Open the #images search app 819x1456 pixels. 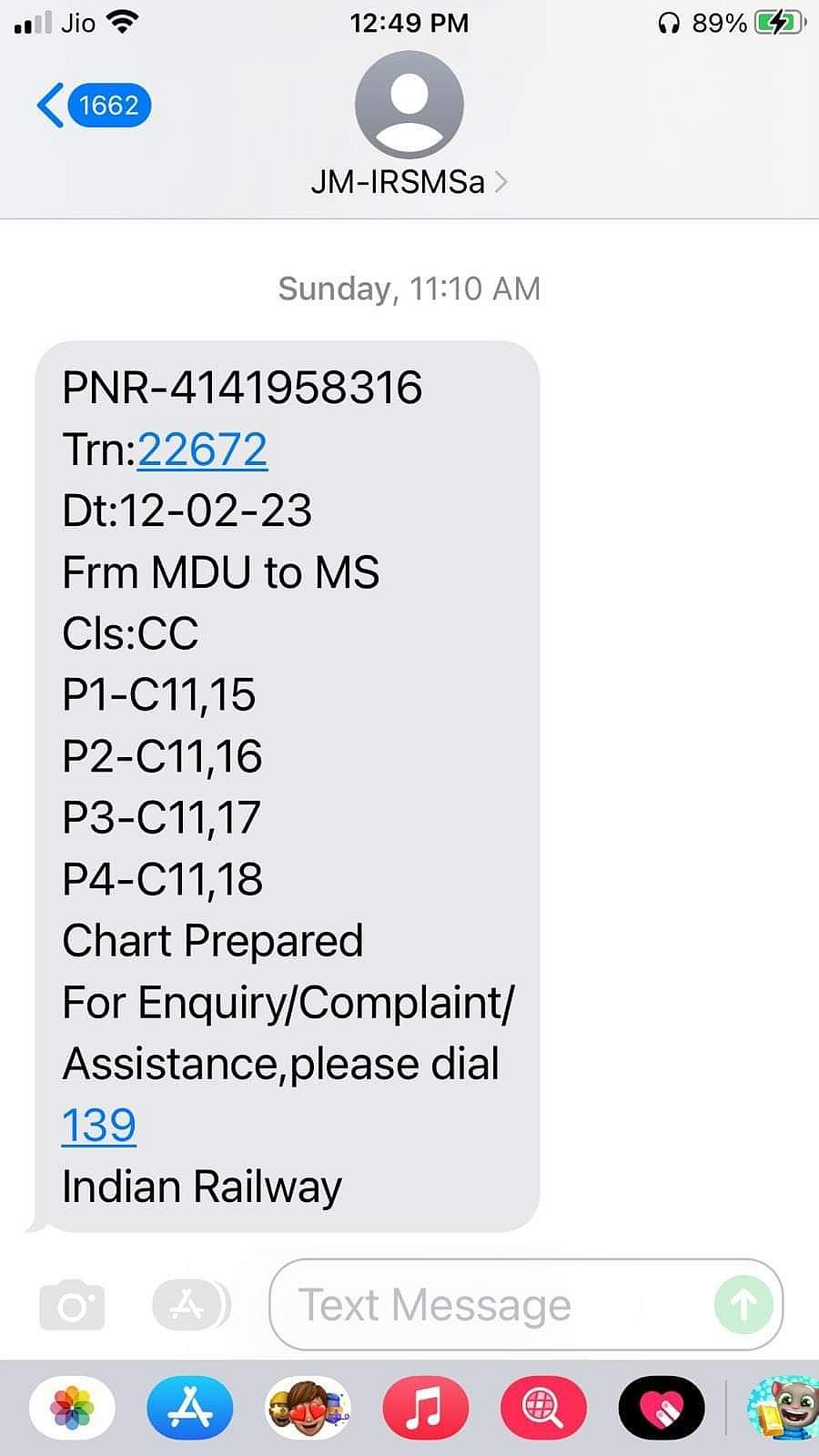543,1409
